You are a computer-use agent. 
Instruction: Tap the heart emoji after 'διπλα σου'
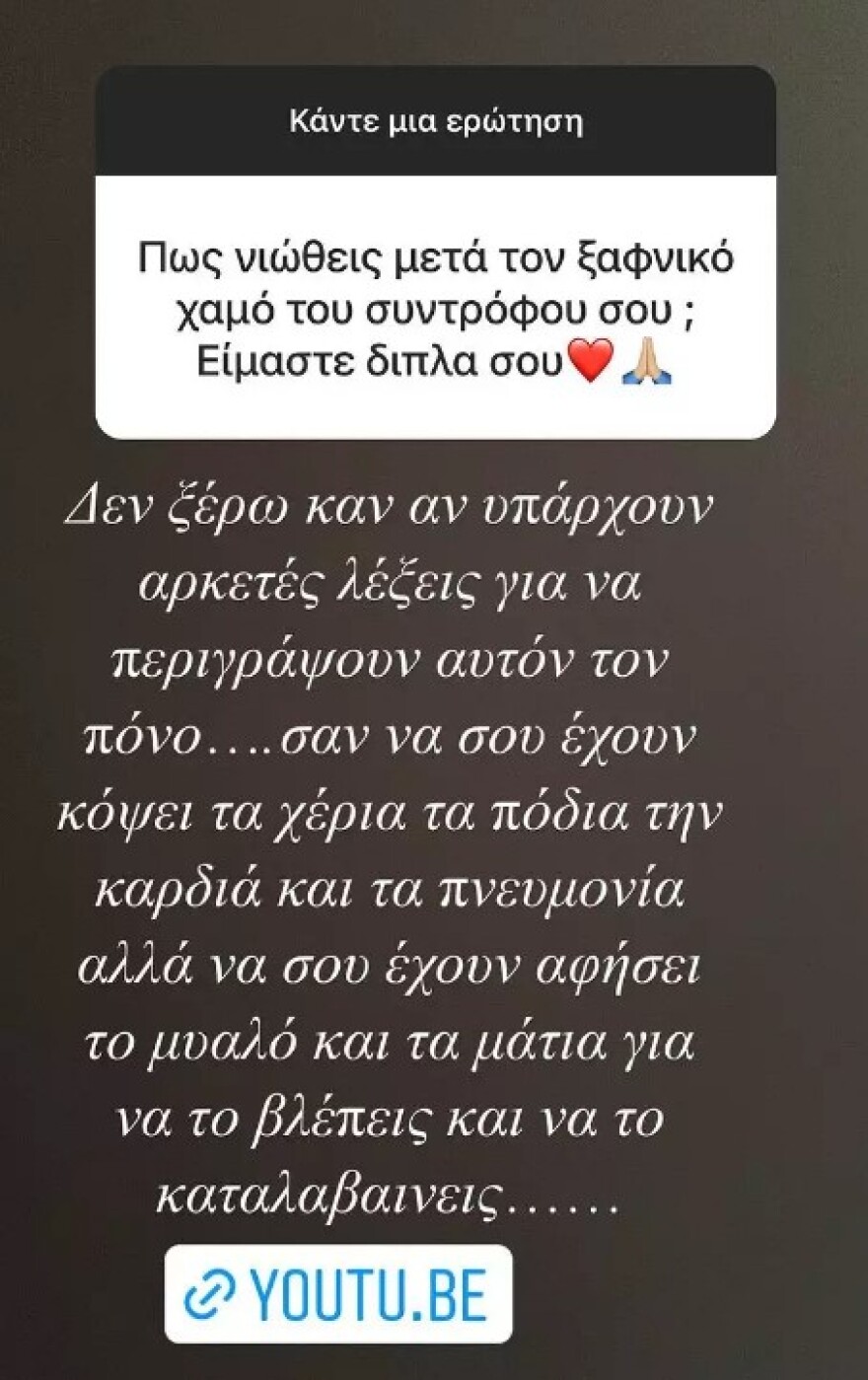[x=589, y=361]
